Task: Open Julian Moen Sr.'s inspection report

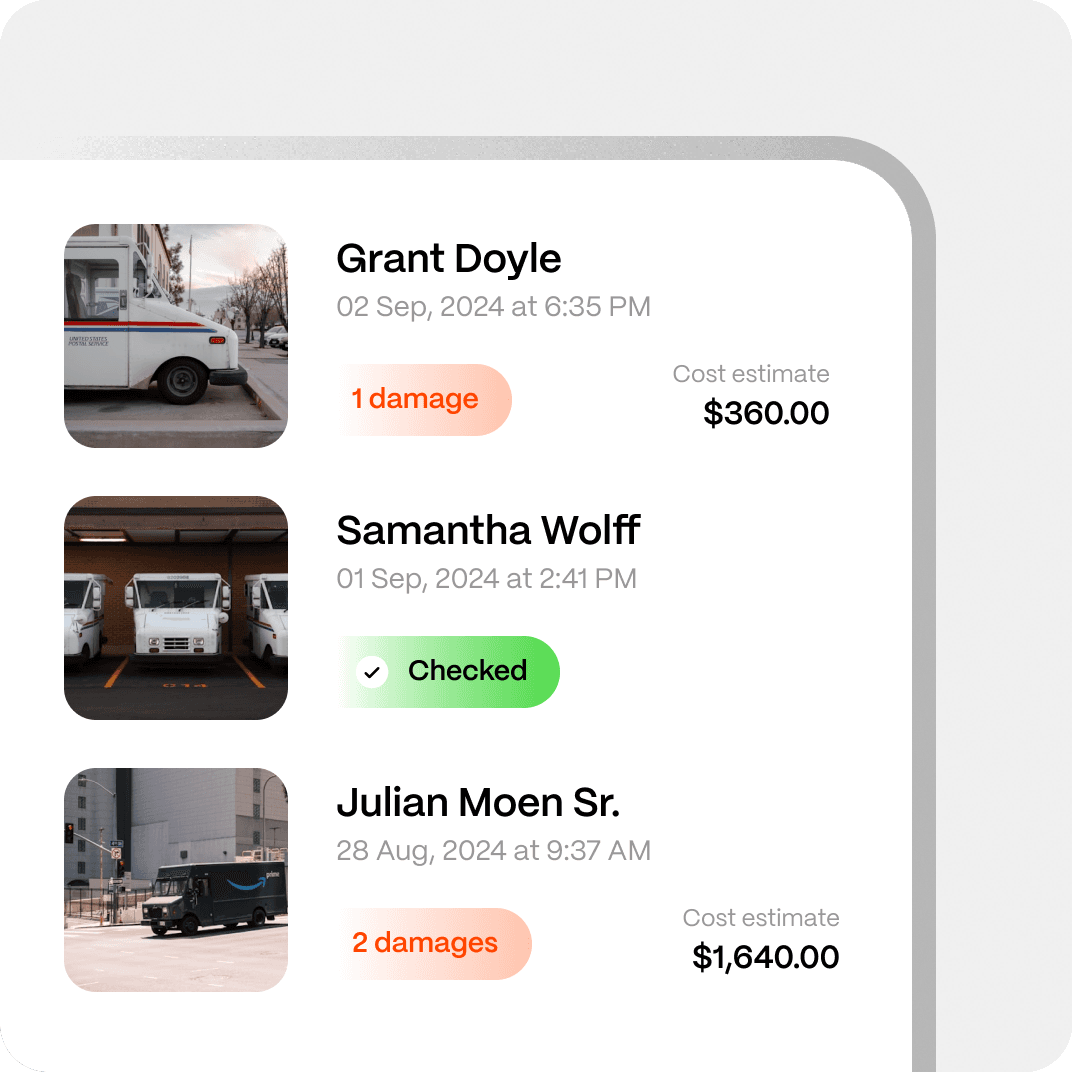Action: [478, 803]
